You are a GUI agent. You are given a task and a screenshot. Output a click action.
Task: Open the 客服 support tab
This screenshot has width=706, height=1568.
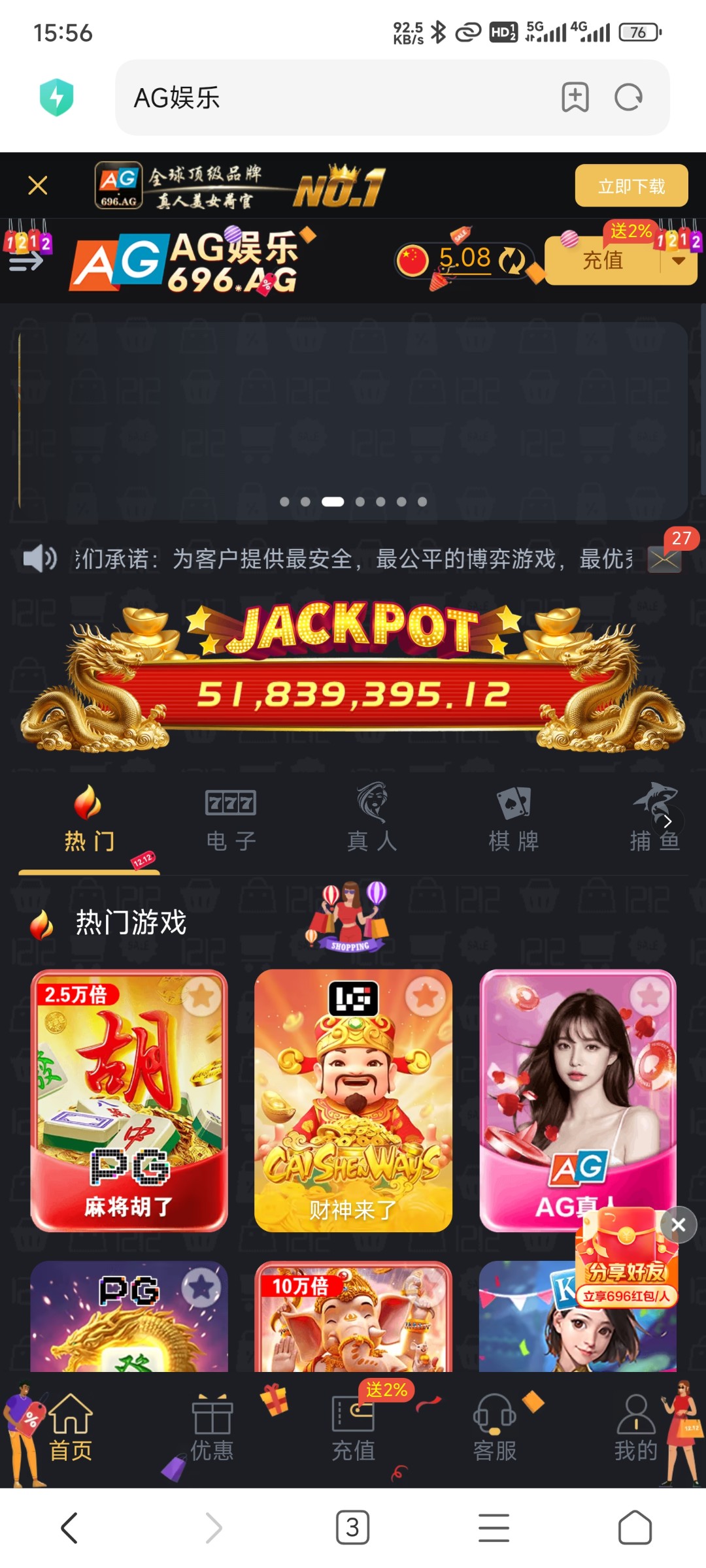click(x=495, y=1428)
